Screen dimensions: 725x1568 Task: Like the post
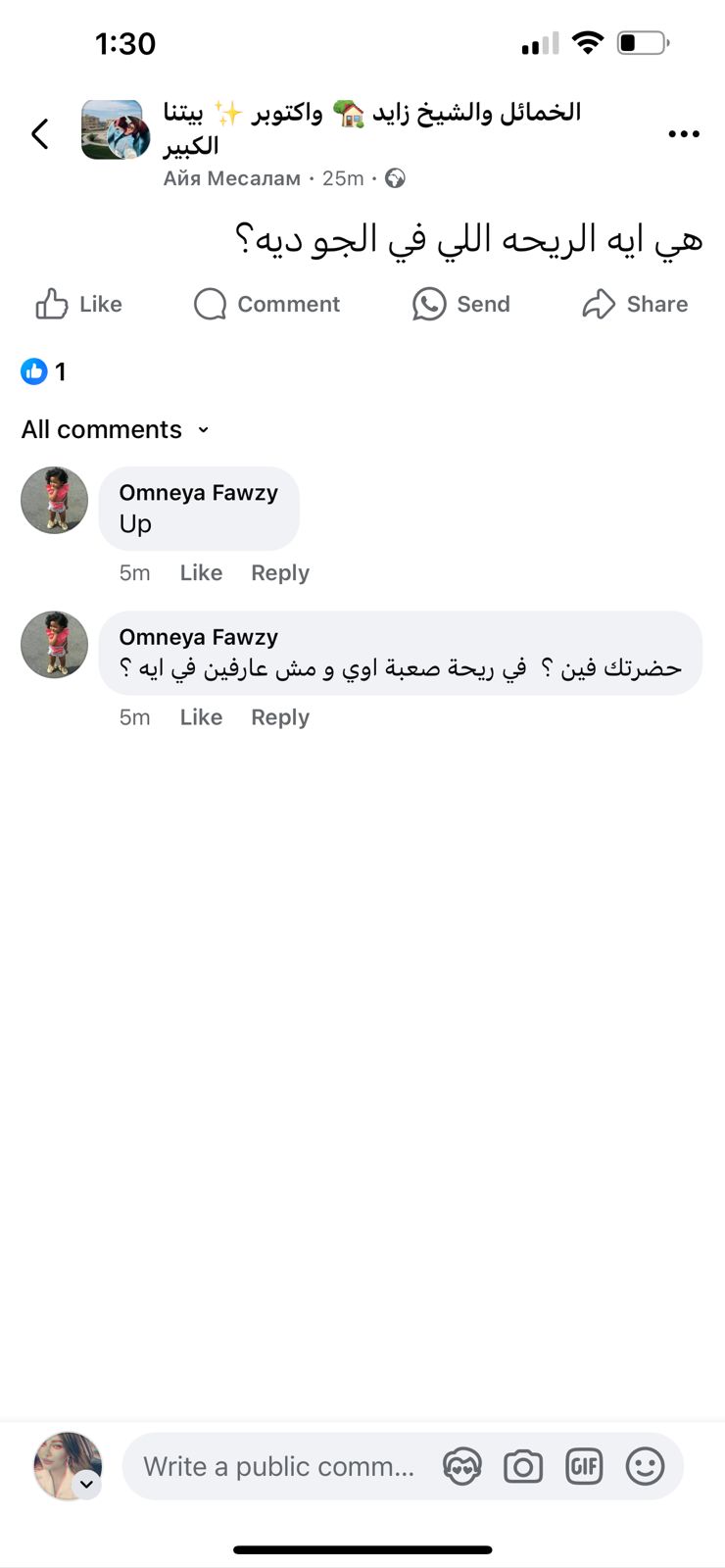coord(78,304)
